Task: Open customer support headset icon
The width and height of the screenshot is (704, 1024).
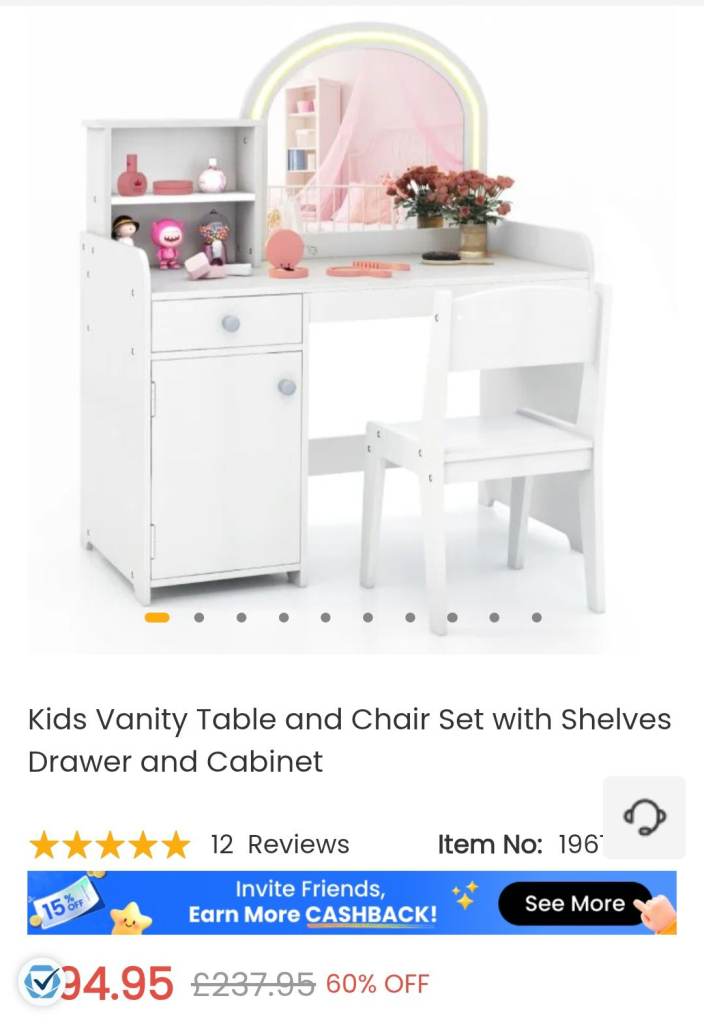Action: click(644, 817)
